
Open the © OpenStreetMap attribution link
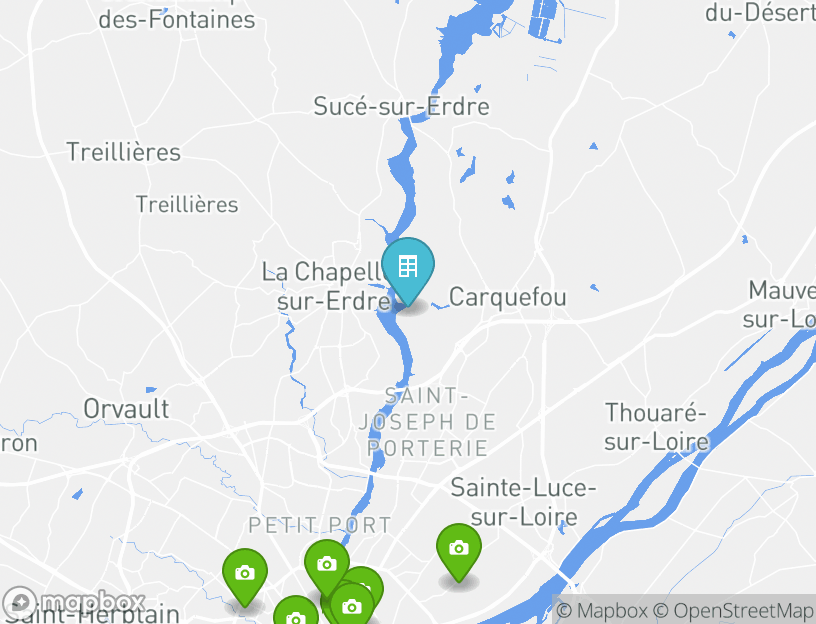pos(733,610)
